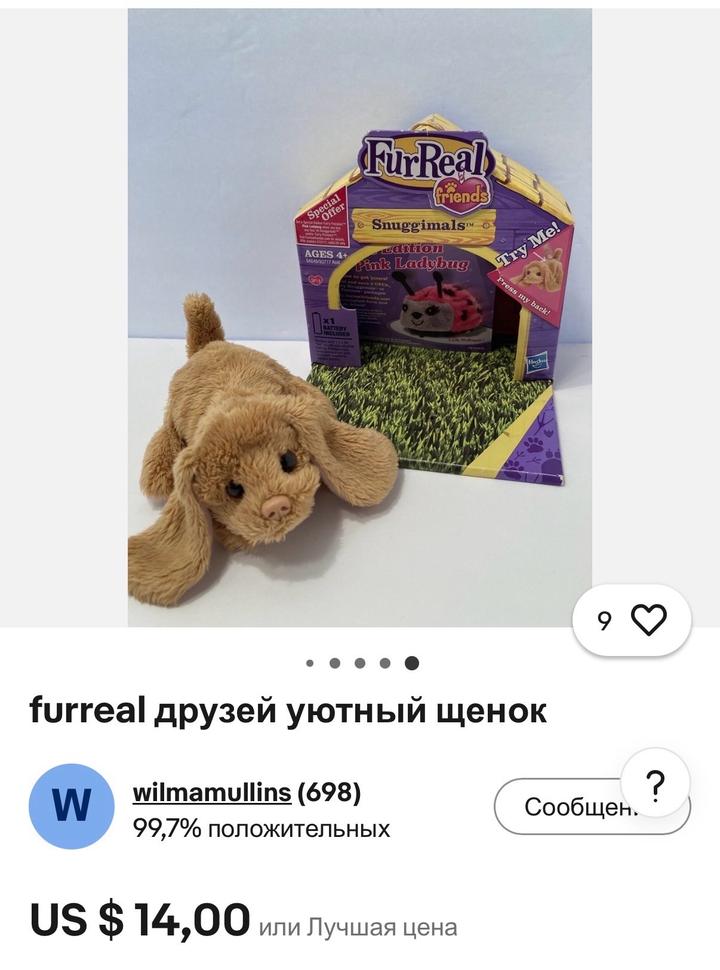This screenshot has height=970, width=720.
Task: Add the listing to watchlist with heart
Action: click(649, 621)
